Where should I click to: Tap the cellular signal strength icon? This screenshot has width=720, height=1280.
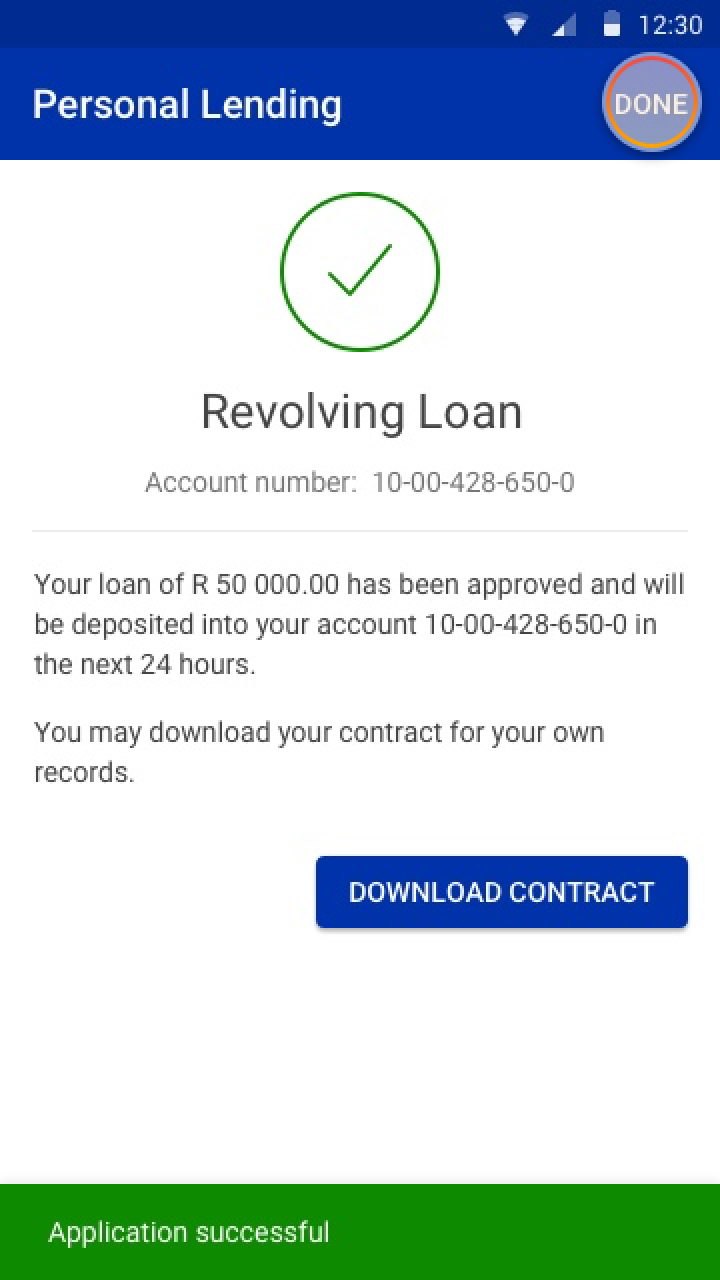[561, 23]
